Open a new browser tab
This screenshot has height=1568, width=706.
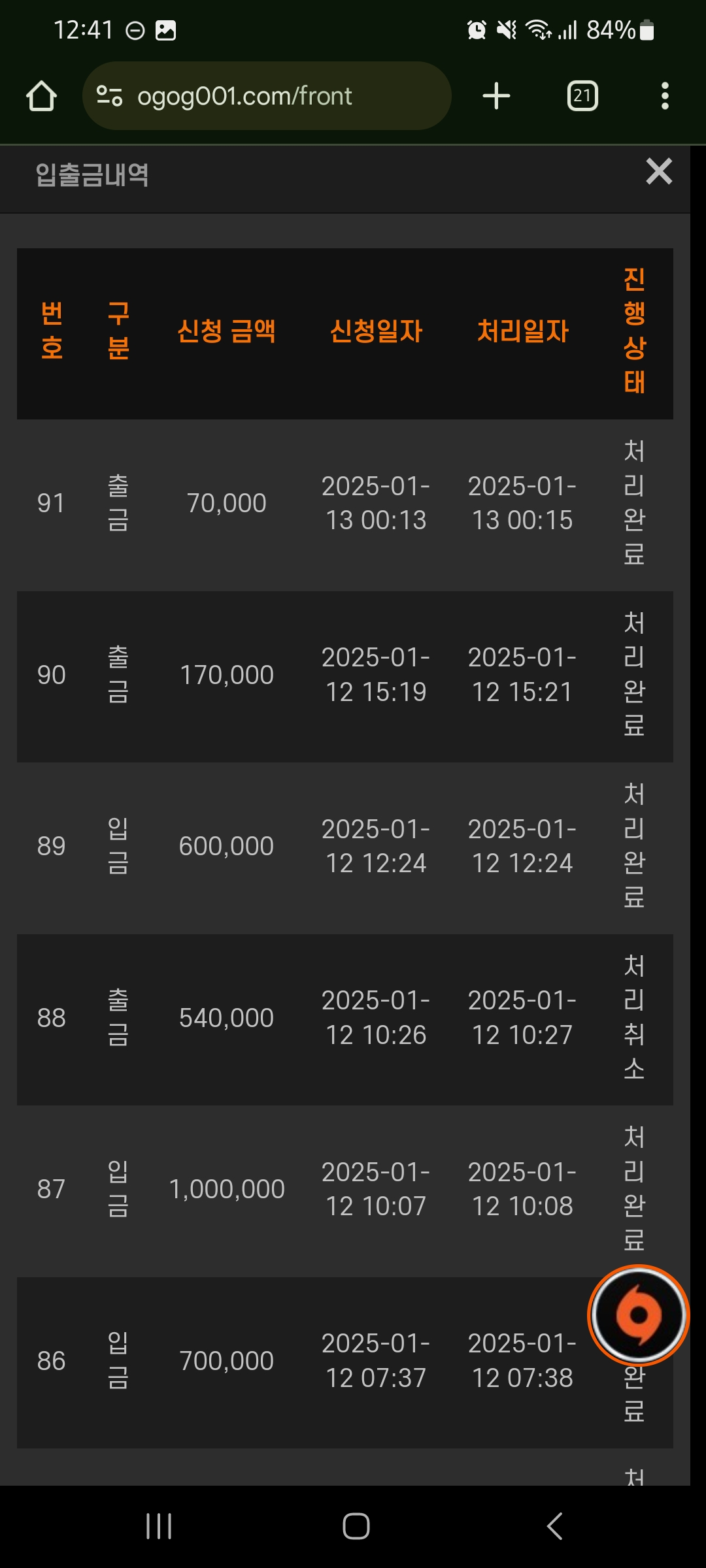point(496,96)
